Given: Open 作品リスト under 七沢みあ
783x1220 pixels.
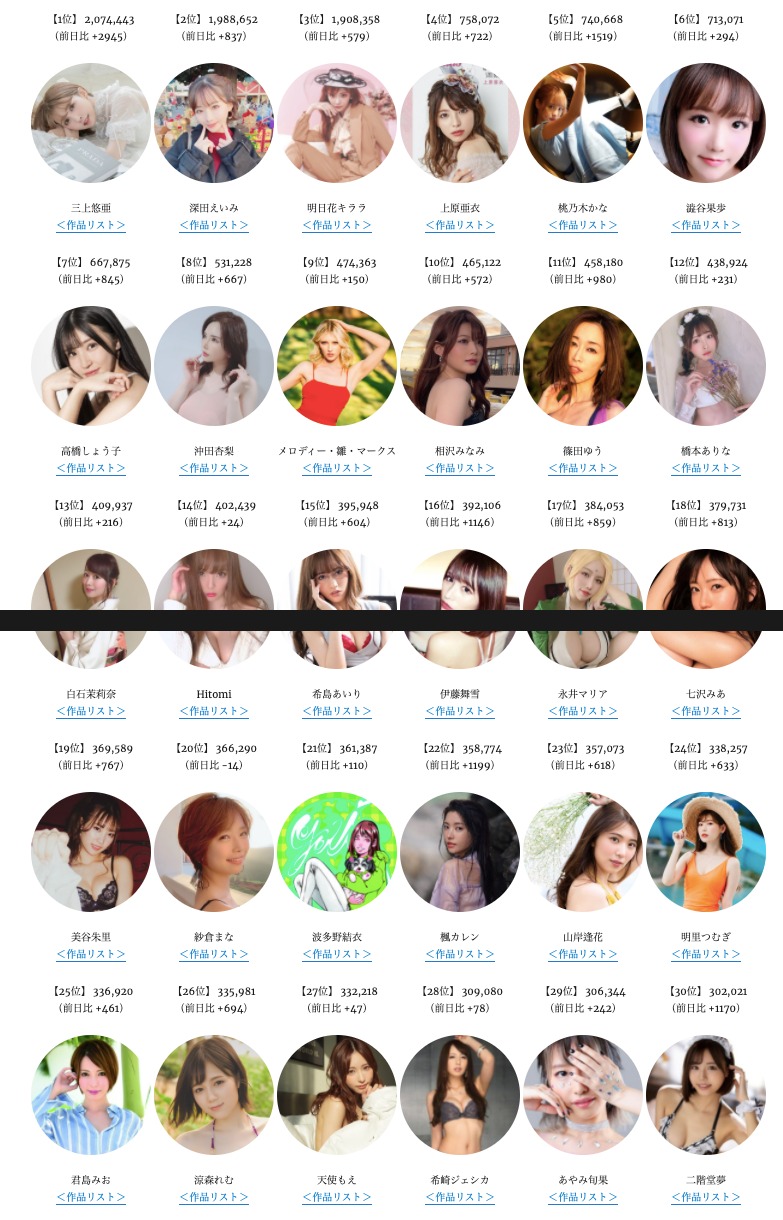Looking at the screenshot, I should pyautogui.click(x=706, y=712).
